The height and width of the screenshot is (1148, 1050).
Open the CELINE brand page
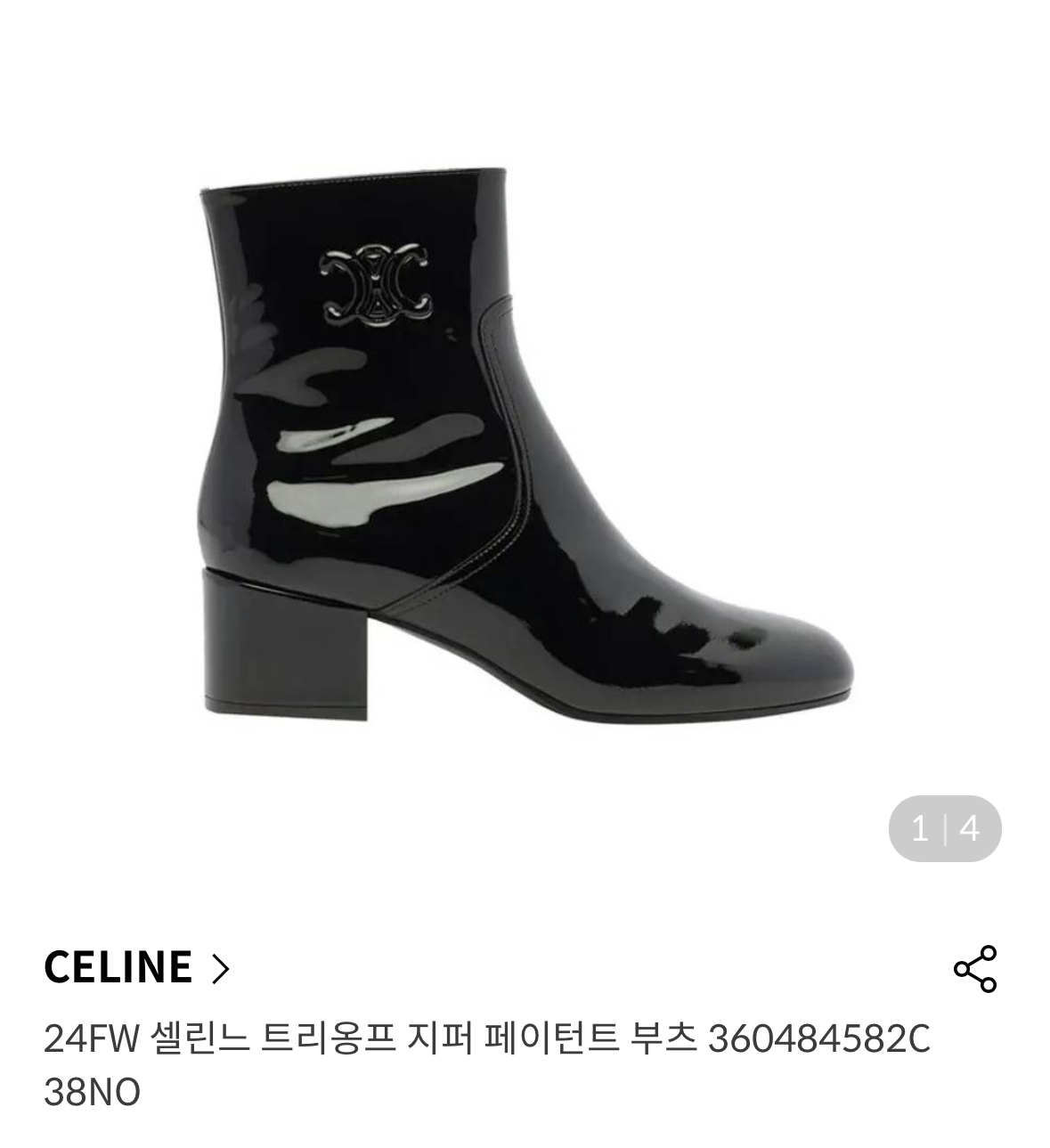pyautogui.click(x=136, y=967)
